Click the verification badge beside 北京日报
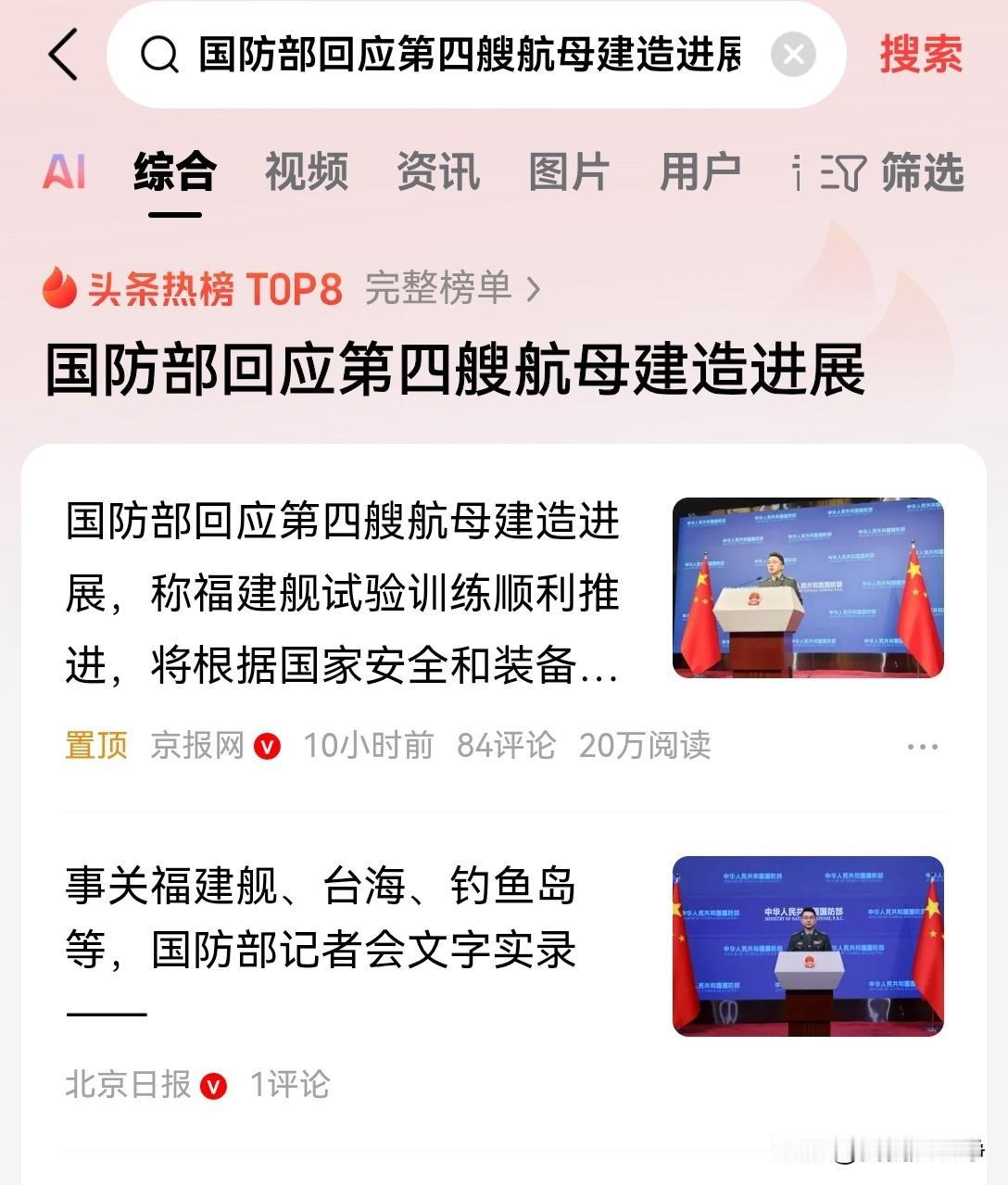Image resolution: width=1008 pixels, height=1185 pixels. pos(215,1086)
